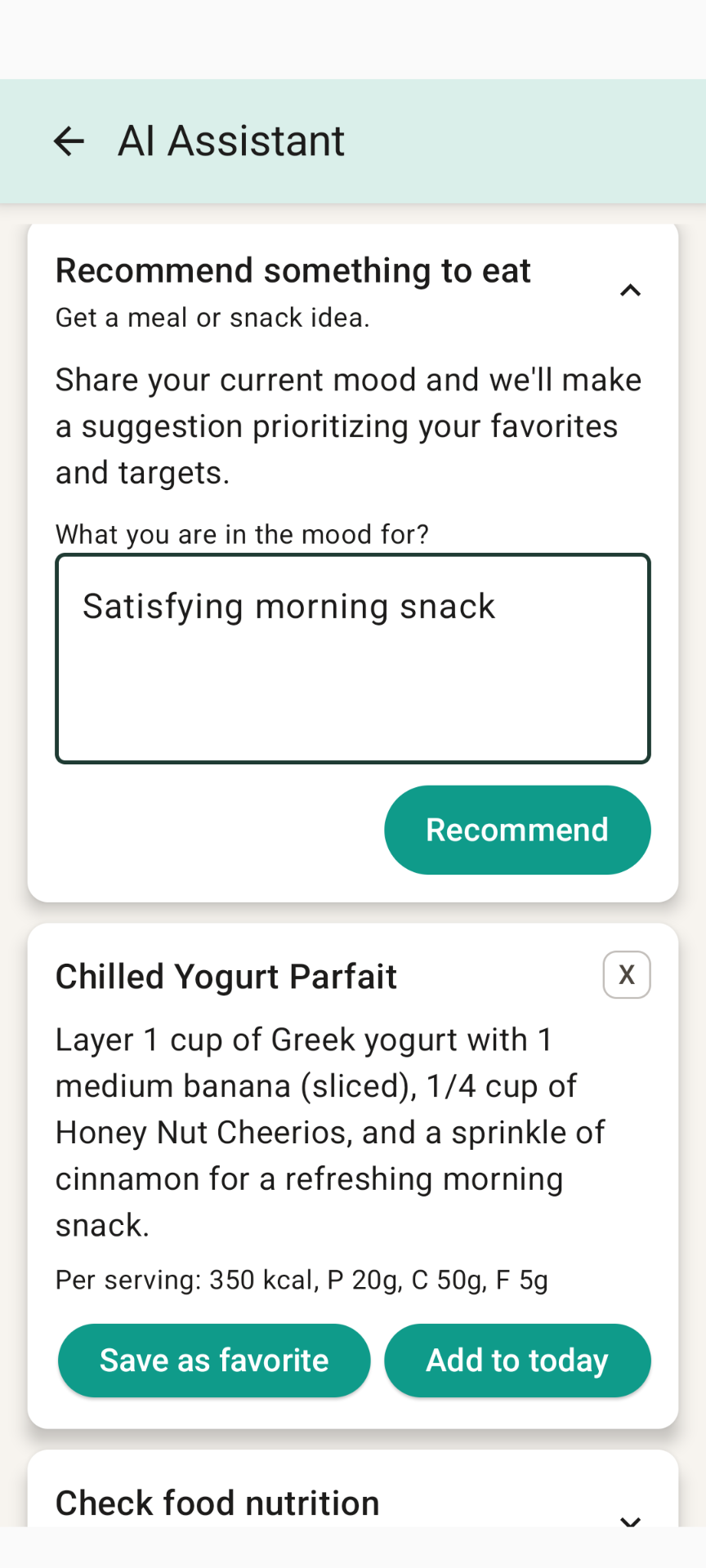This screenshot has width=706, height=1568.
Task: Tap Get a meal or snack idea subtitle
Action: pyautogui.click(x=212, y=317)
